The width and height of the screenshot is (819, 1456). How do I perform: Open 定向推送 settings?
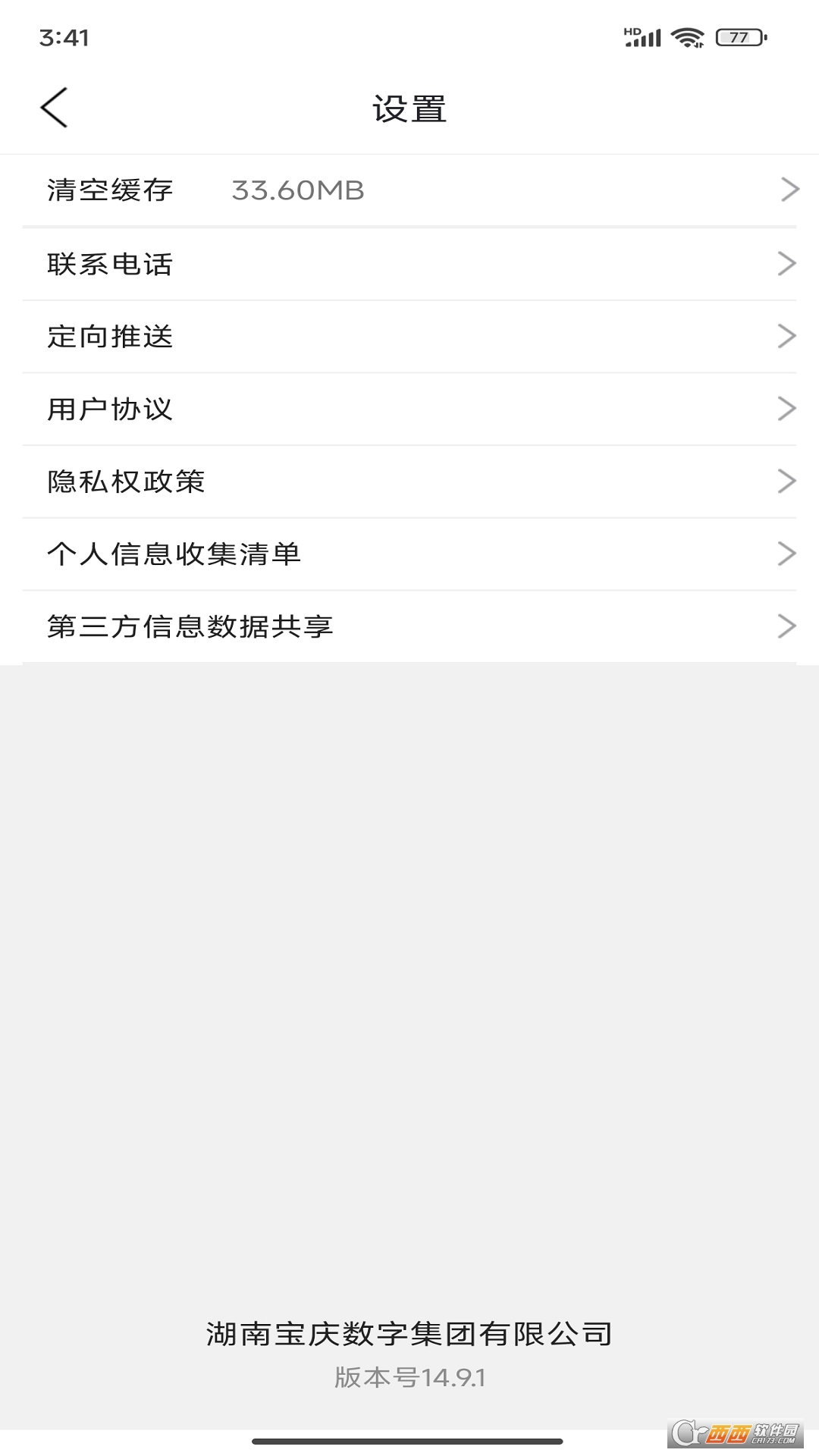coord(409,337)
